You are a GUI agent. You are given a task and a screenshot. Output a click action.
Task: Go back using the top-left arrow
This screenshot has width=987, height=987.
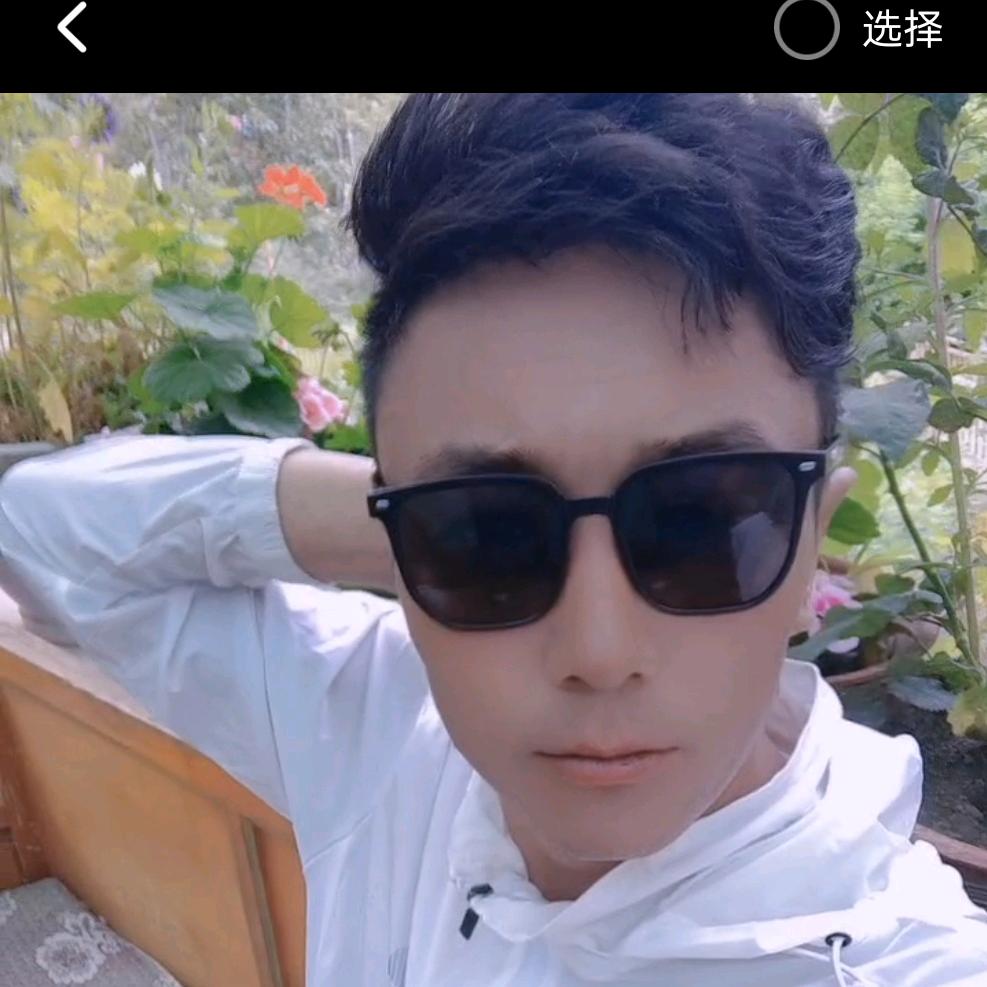72,28
